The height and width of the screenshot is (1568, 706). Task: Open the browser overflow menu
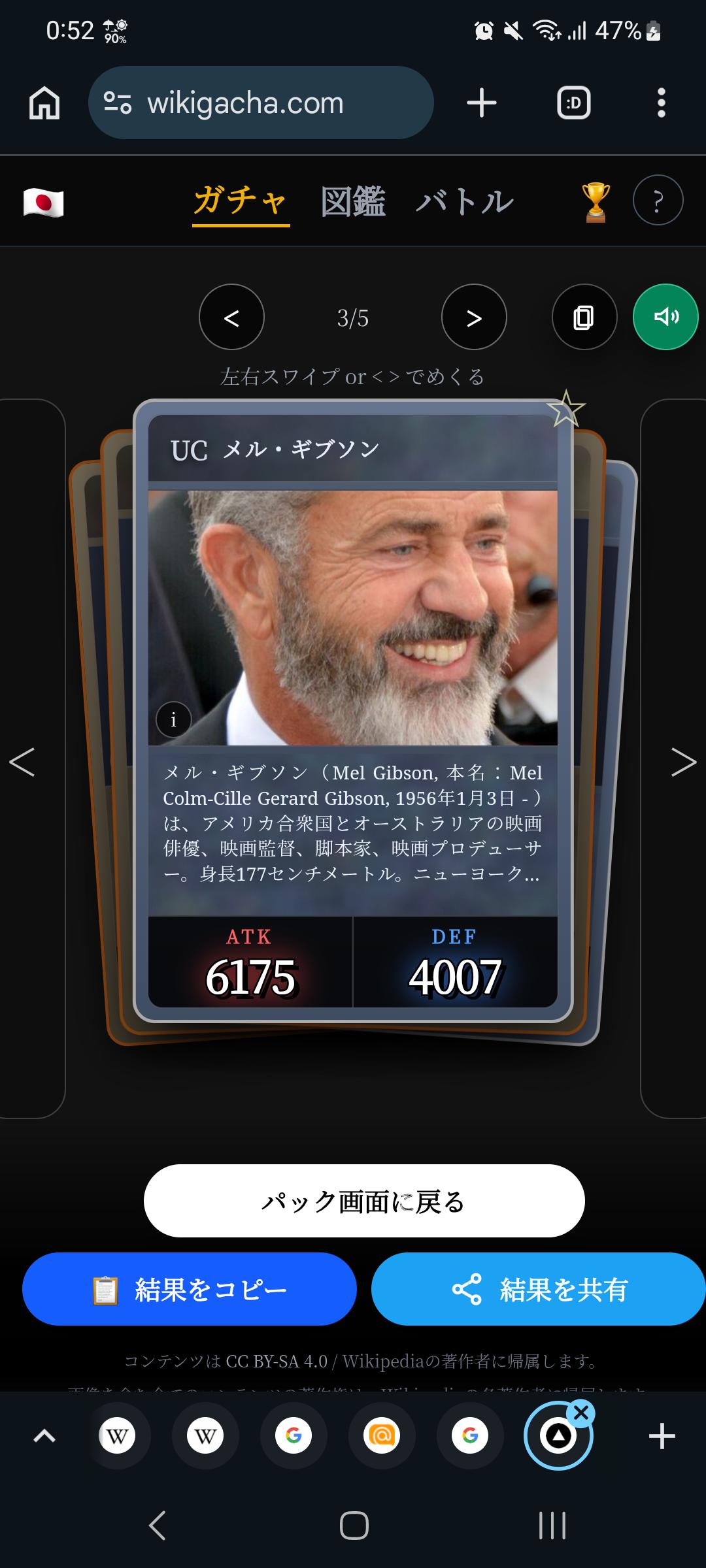(661, 103)
